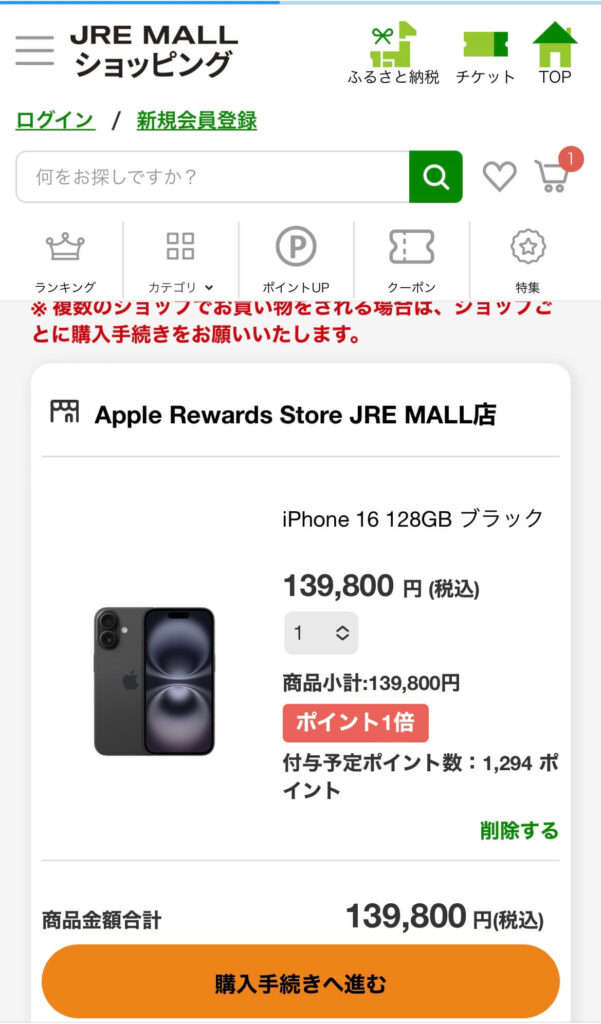The height and width of the screenshot is (1024, 601).
Task: Open the 新規会員登録 link
Action: click(x=196, y=121)
